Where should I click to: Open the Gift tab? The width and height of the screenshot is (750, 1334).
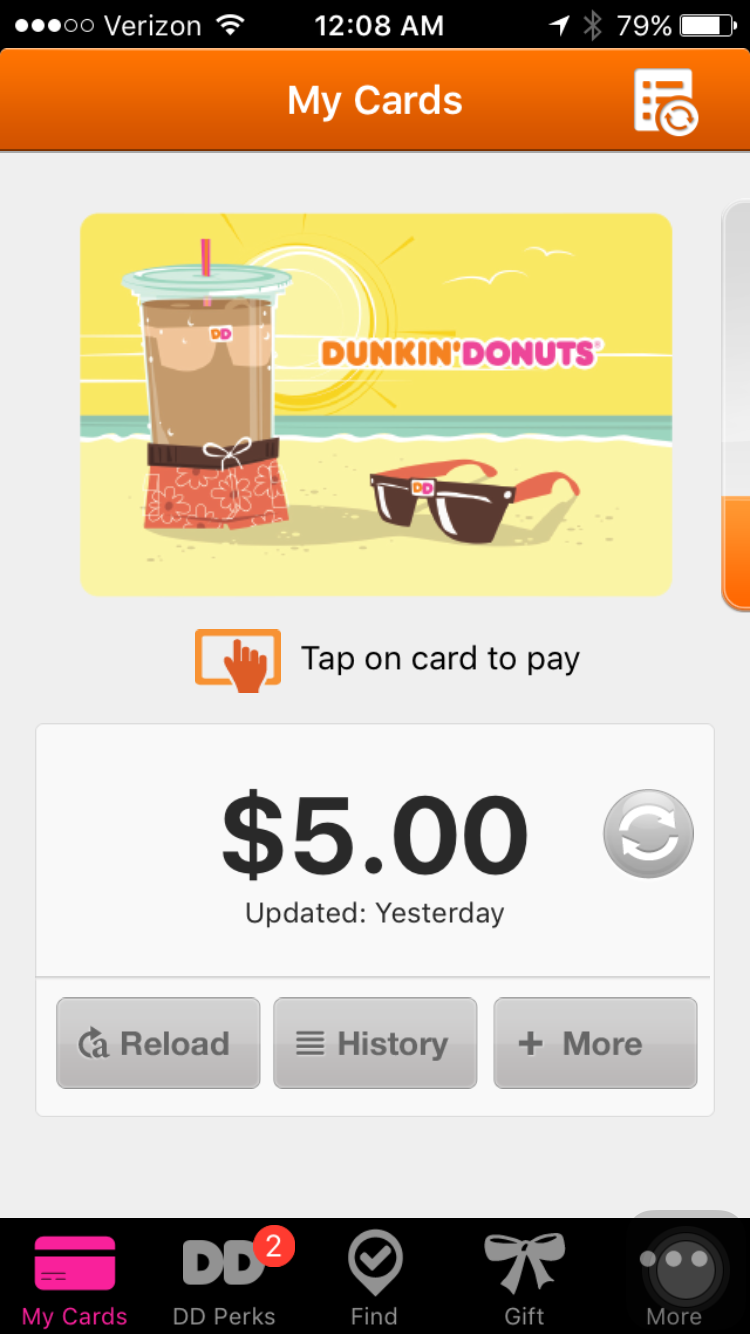point(524,1279)
